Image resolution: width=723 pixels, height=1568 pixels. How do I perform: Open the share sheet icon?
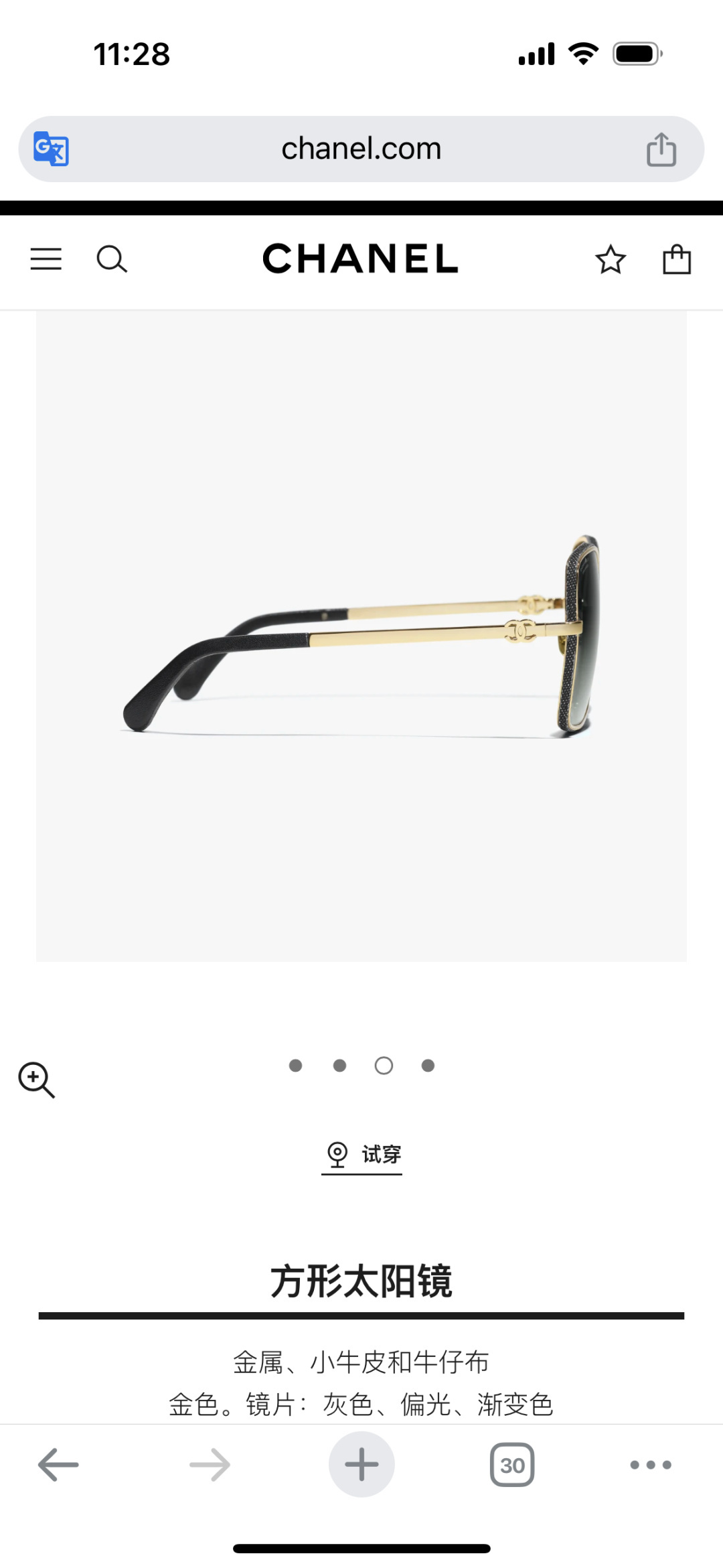(662, 149)
